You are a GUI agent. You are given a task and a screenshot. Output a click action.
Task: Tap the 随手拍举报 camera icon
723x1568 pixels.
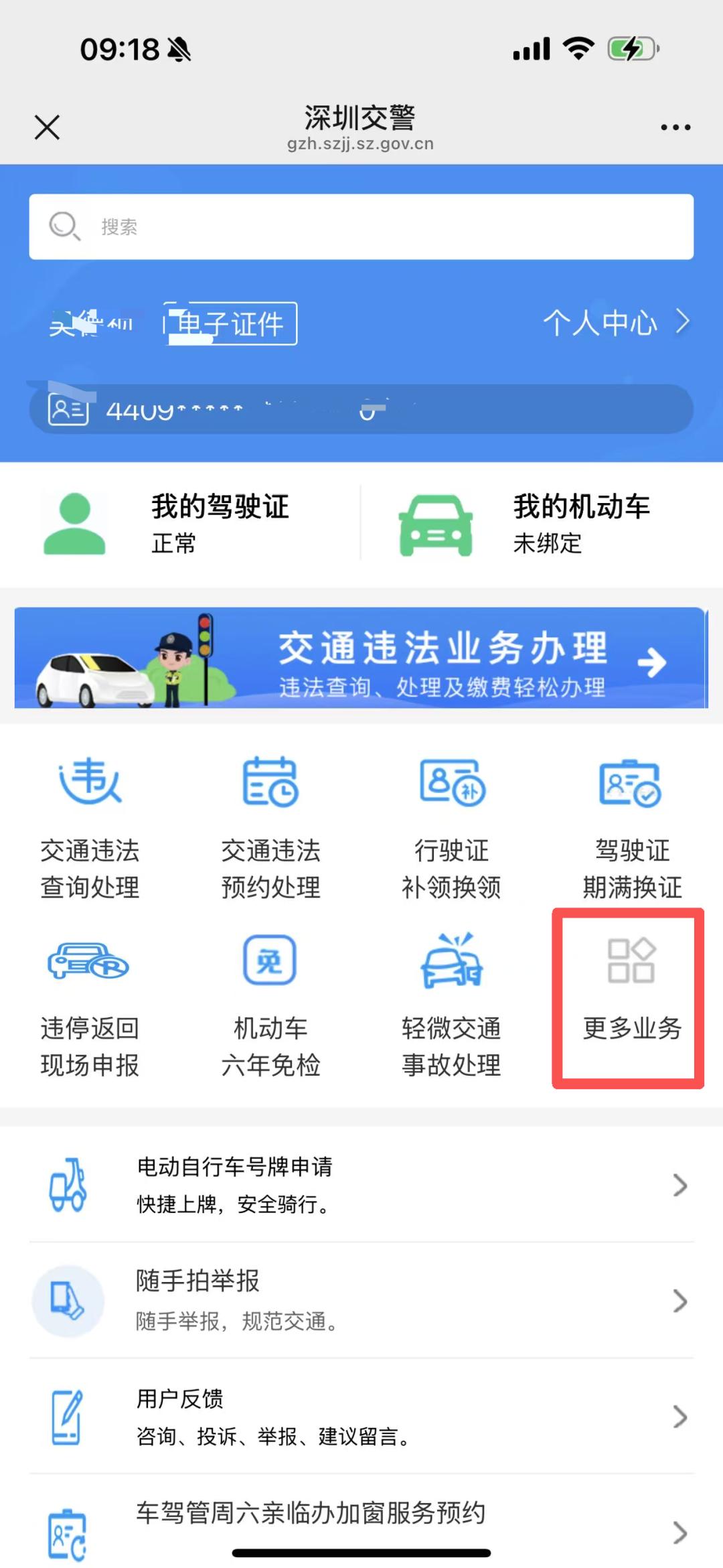pyautogui.click(x=69, y=1301)
